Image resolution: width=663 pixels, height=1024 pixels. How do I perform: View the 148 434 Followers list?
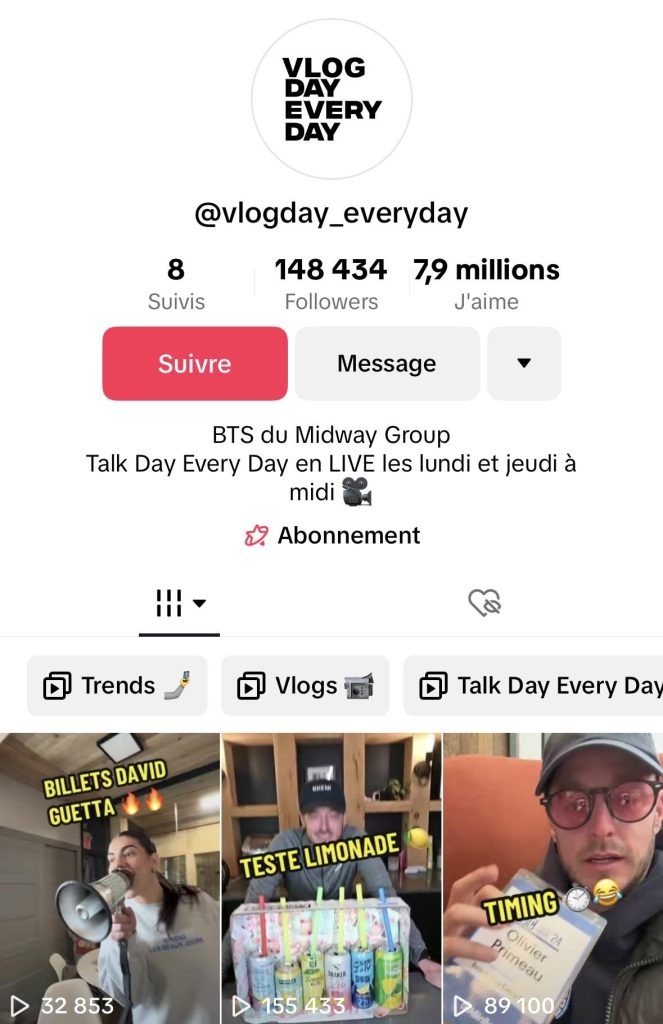[x=331, y=284]
